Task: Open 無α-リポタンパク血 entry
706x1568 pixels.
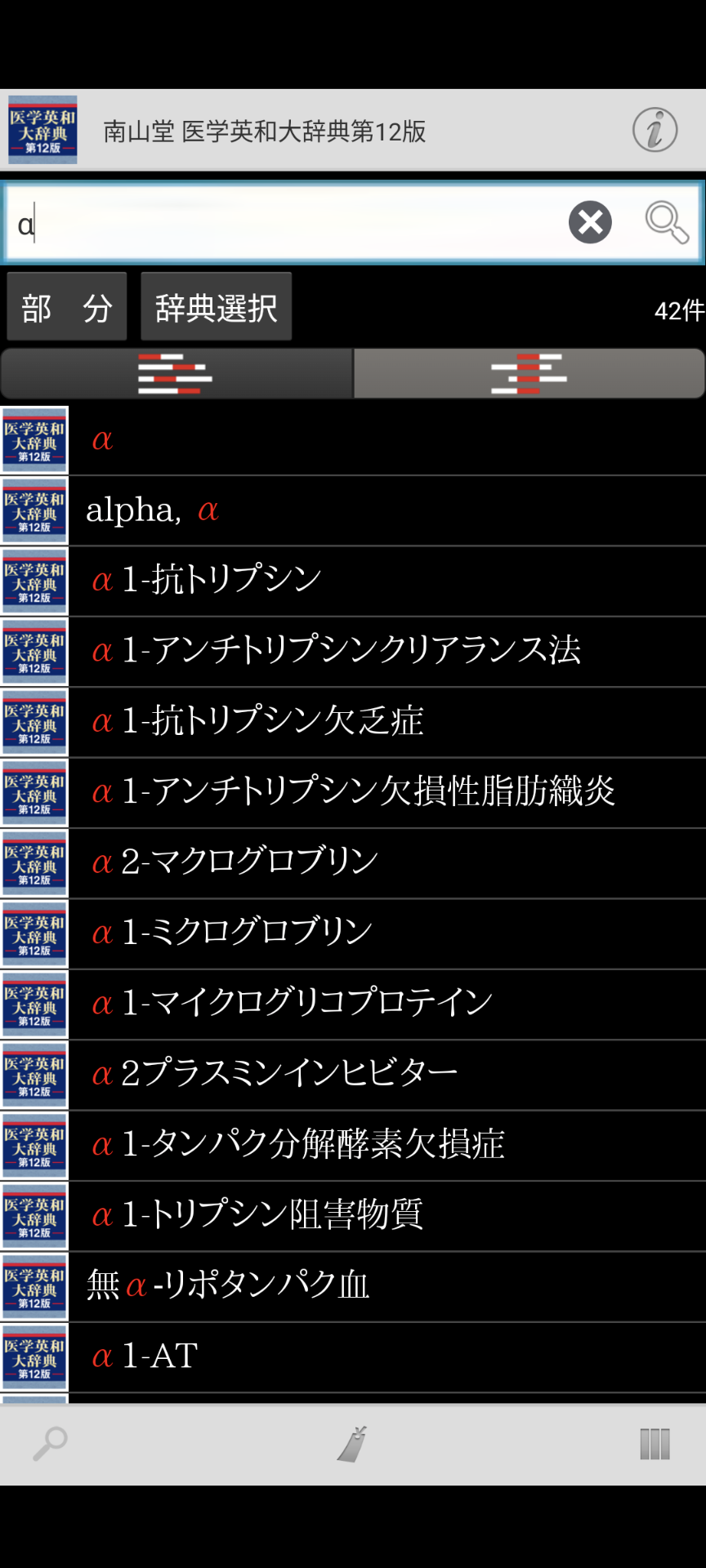Action: [353, 1286]
